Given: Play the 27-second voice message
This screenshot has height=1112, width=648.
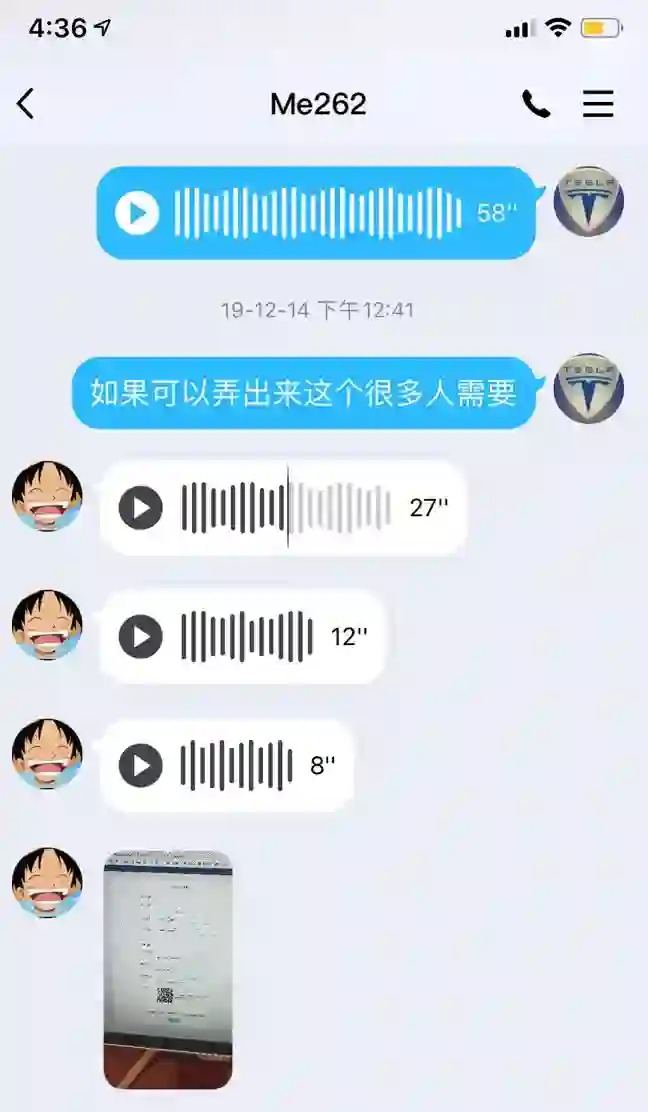Looking at the screenshot, I should click(x=140, y=508).
